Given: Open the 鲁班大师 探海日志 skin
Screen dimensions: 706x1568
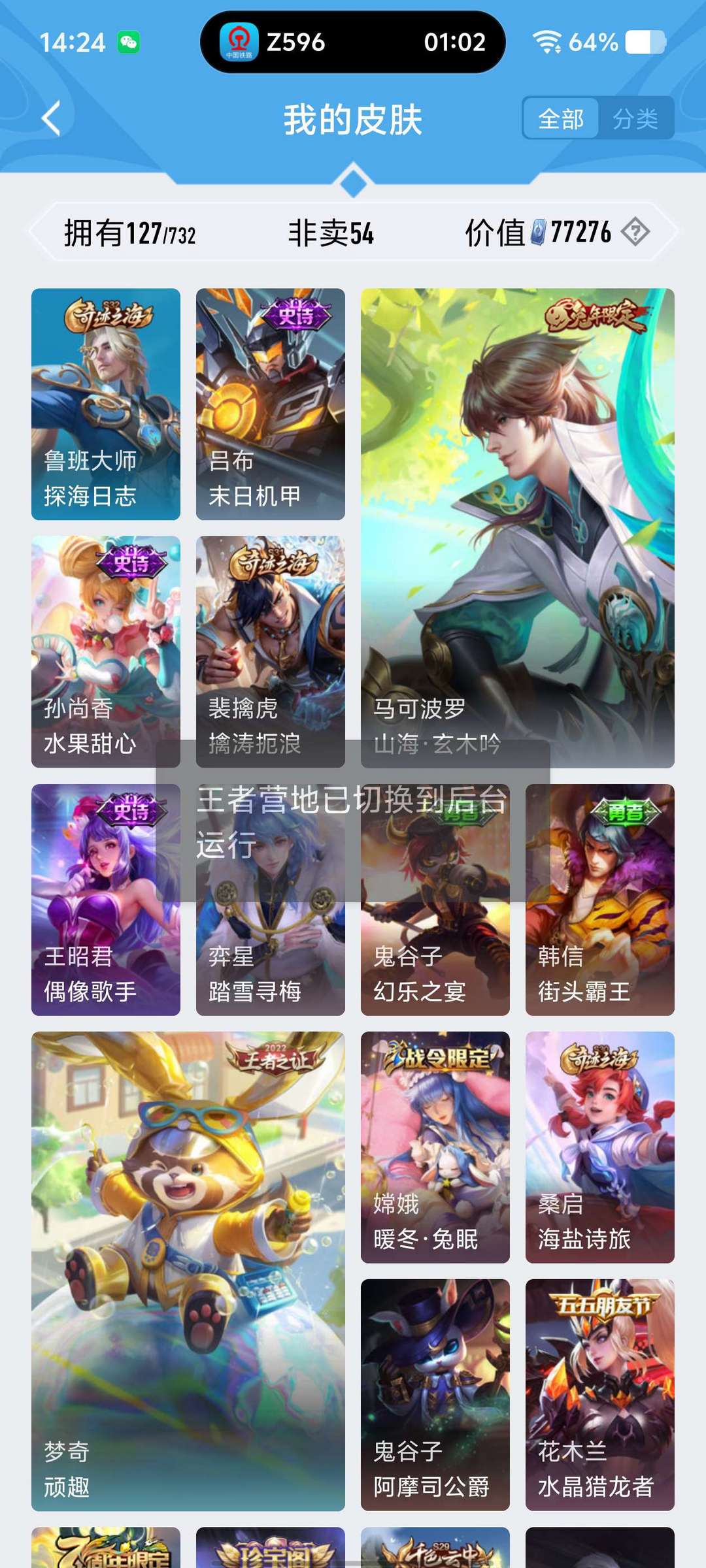Looking at the screenshot, I should (x=106, y=404).
